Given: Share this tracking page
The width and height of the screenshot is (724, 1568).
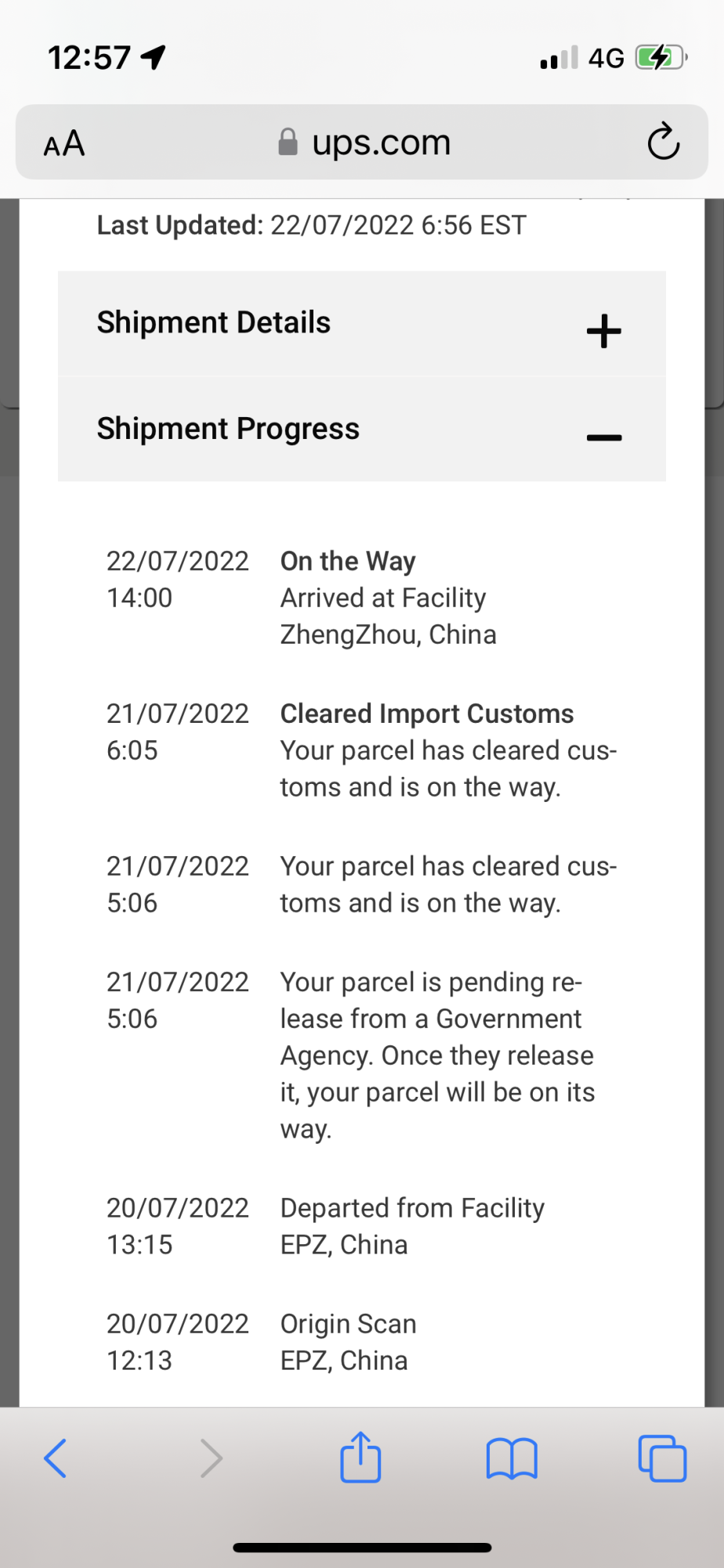Looking at the screenshot, I should 360,1457.
